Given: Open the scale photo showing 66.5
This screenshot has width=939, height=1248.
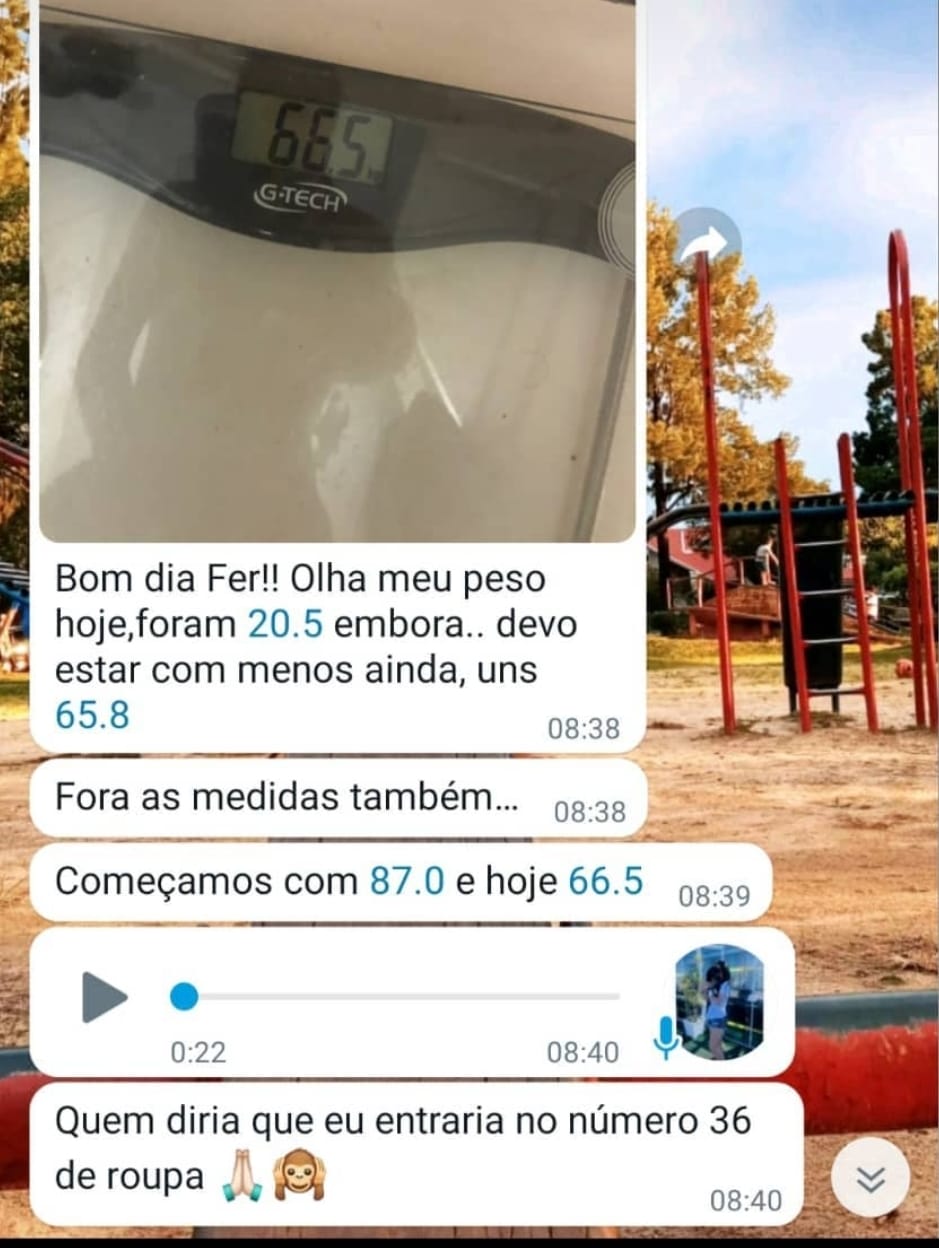Looking at the screenshot, I should (337, 270).
